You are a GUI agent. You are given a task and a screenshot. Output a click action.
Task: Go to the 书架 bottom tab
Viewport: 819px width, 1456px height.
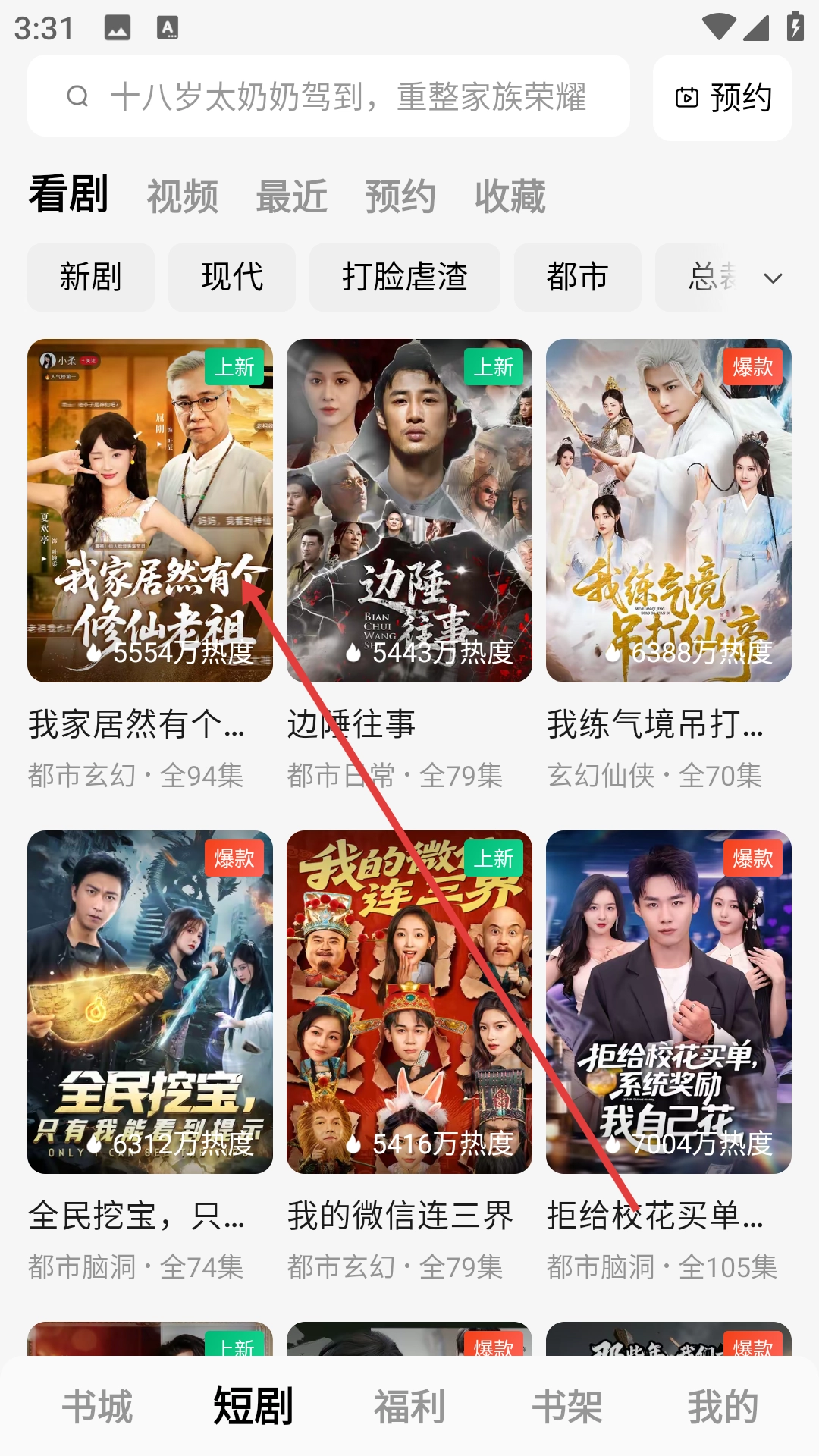pyautogui.click(x=566, y=1406)
